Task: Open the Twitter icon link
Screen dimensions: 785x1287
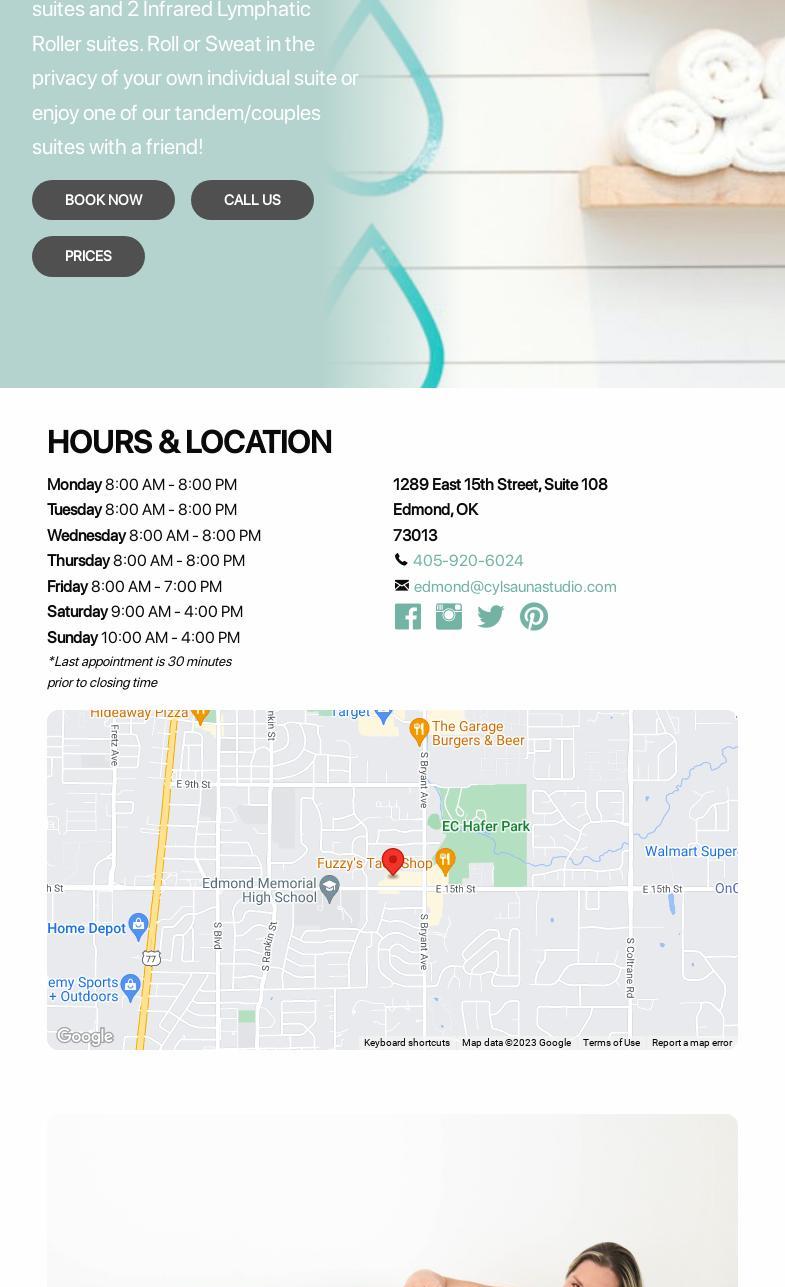Action: coord(491,616)
